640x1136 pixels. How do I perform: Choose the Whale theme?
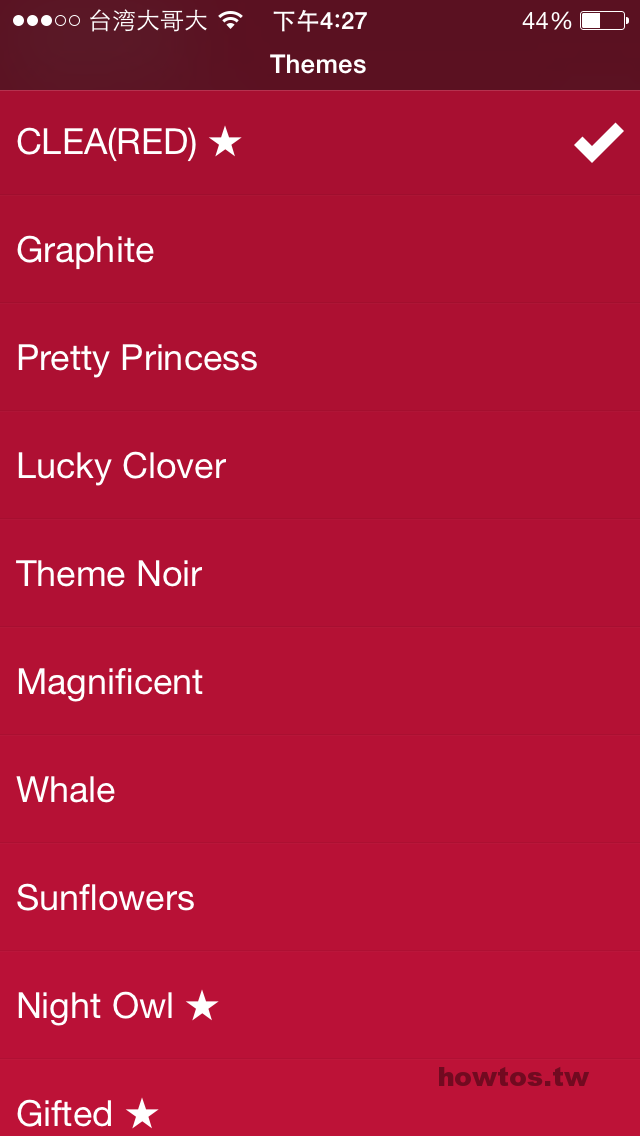320,789
